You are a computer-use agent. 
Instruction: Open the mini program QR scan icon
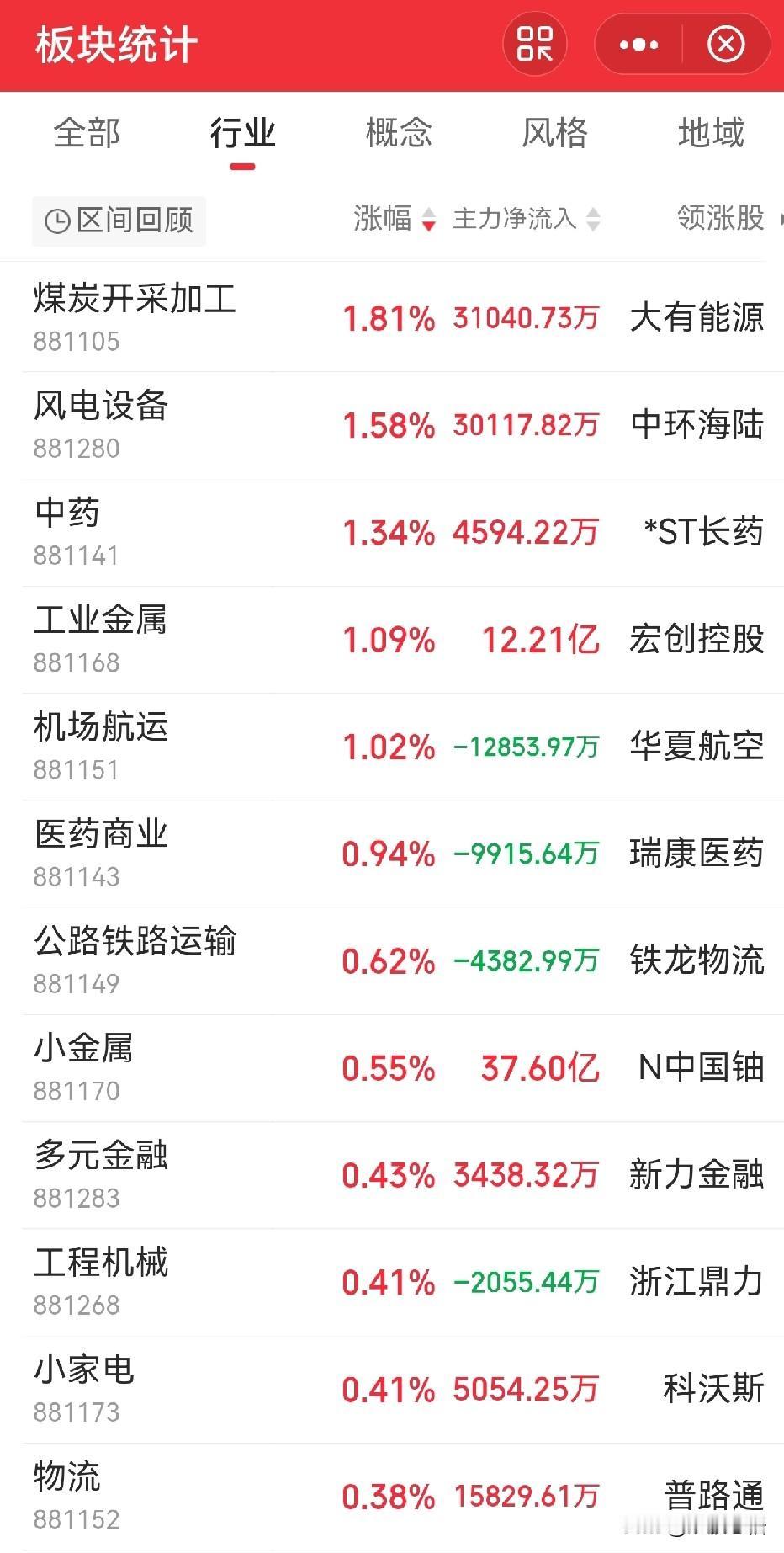[534, 44]
